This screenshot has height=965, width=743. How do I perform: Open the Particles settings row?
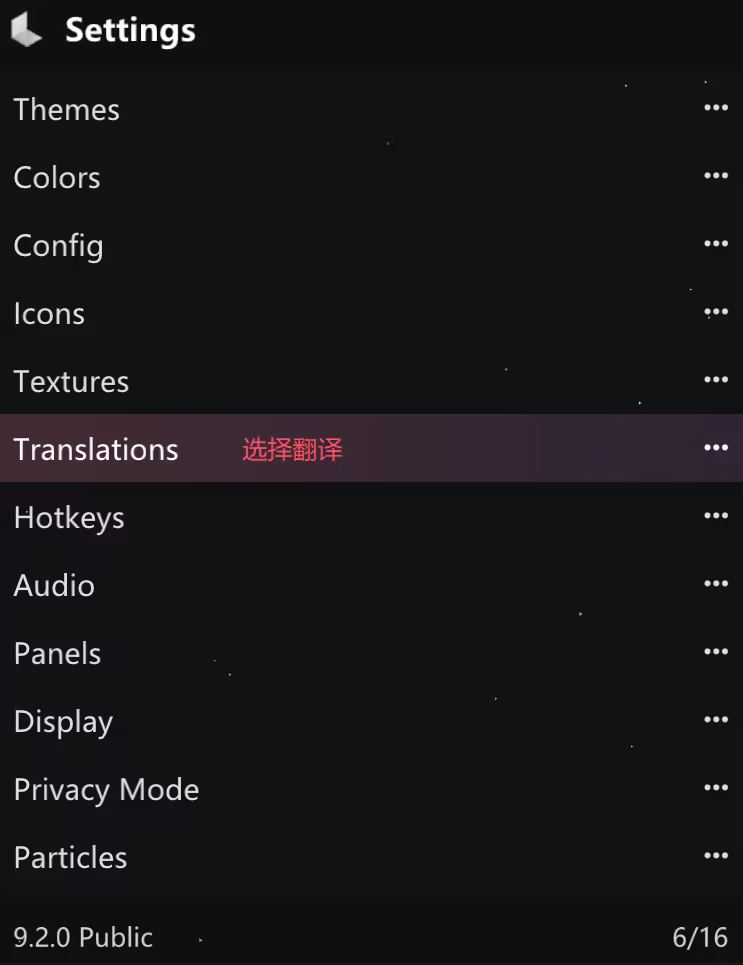(70, 858)
